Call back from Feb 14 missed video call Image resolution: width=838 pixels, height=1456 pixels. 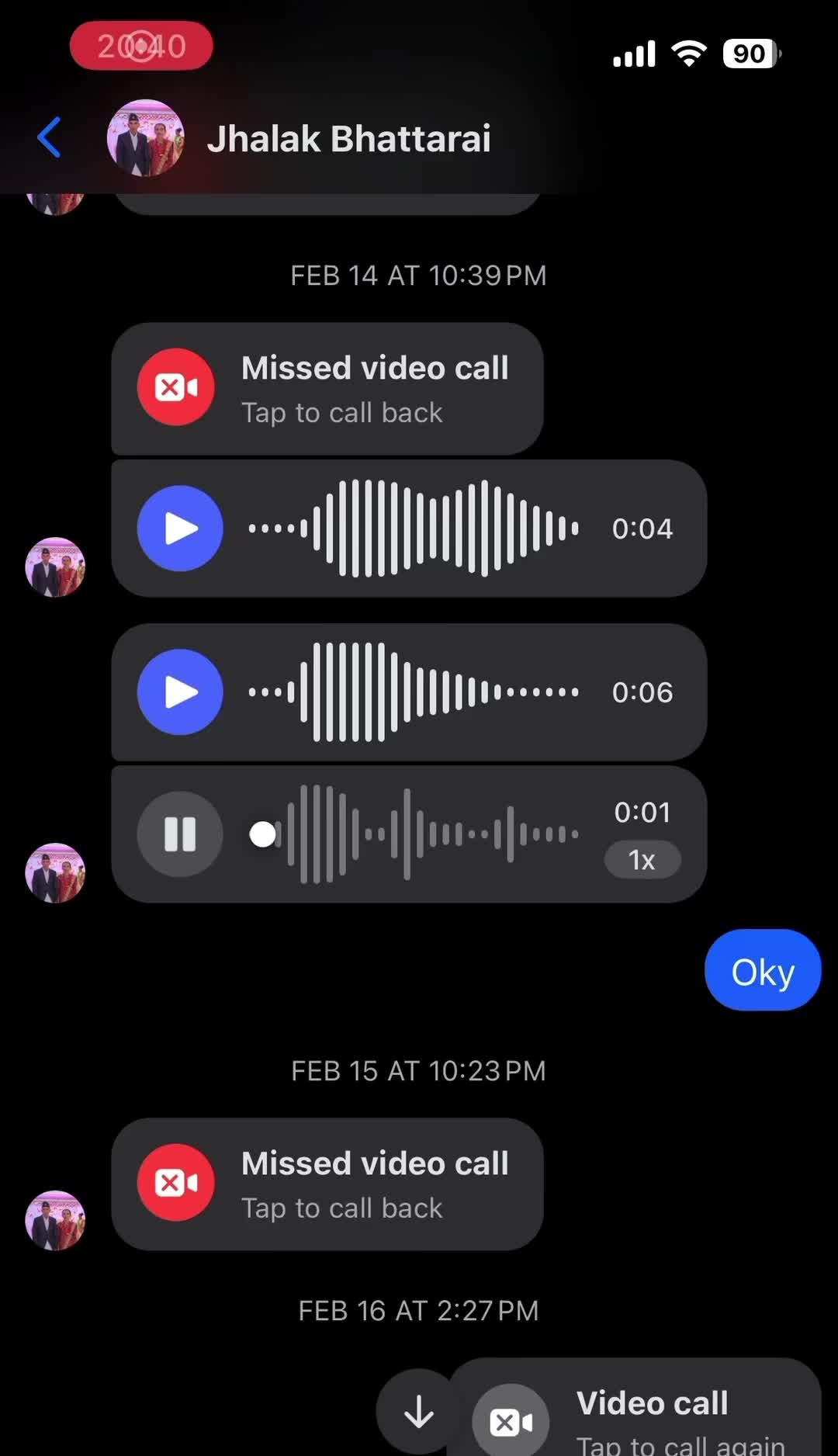tap(327, 389)
